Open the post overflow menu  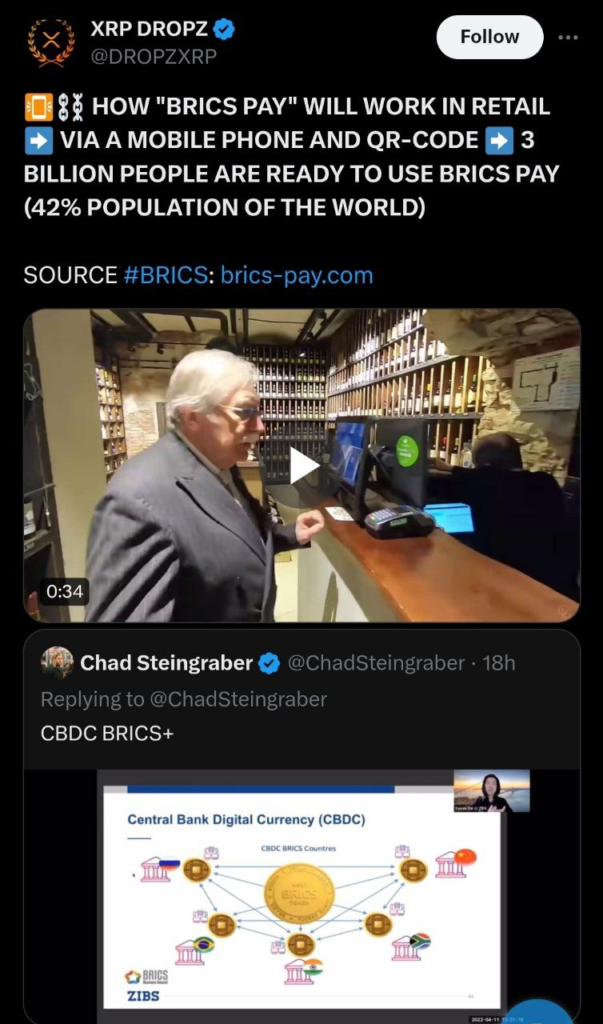tap(567, 37)
